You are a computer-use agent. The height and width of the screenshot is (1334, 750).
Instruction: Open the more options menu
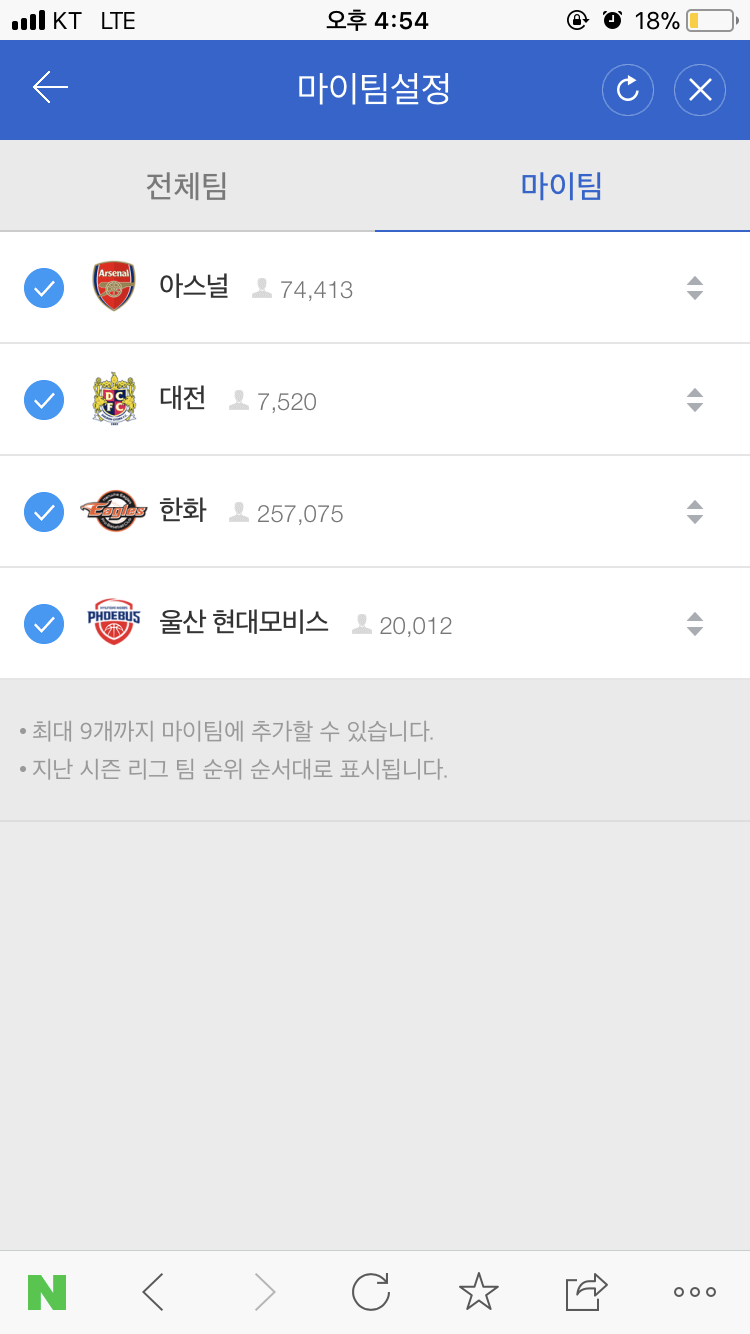[x=694, y=1292]
